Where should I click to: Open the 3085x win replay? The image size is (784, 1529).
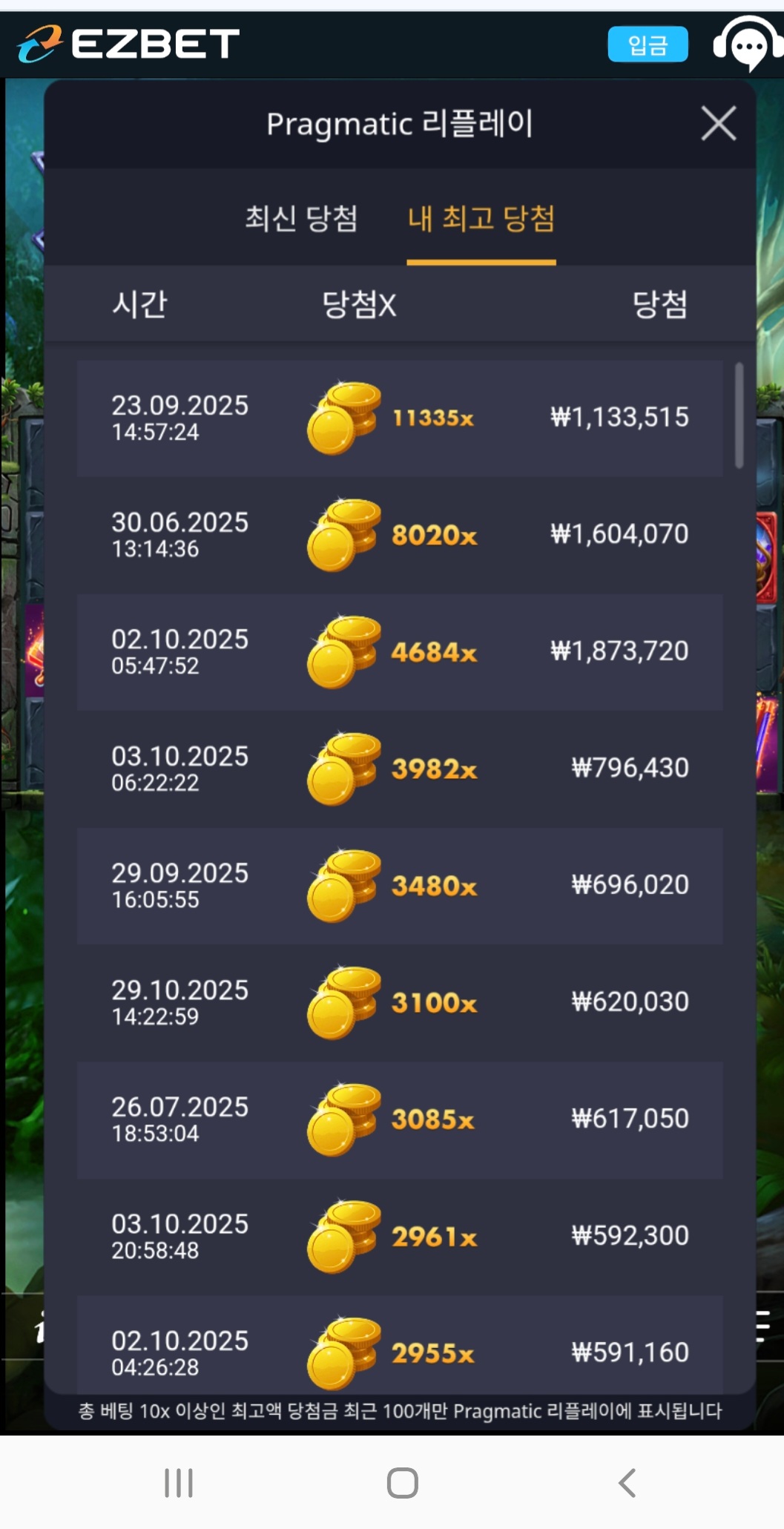point(400,1119)
